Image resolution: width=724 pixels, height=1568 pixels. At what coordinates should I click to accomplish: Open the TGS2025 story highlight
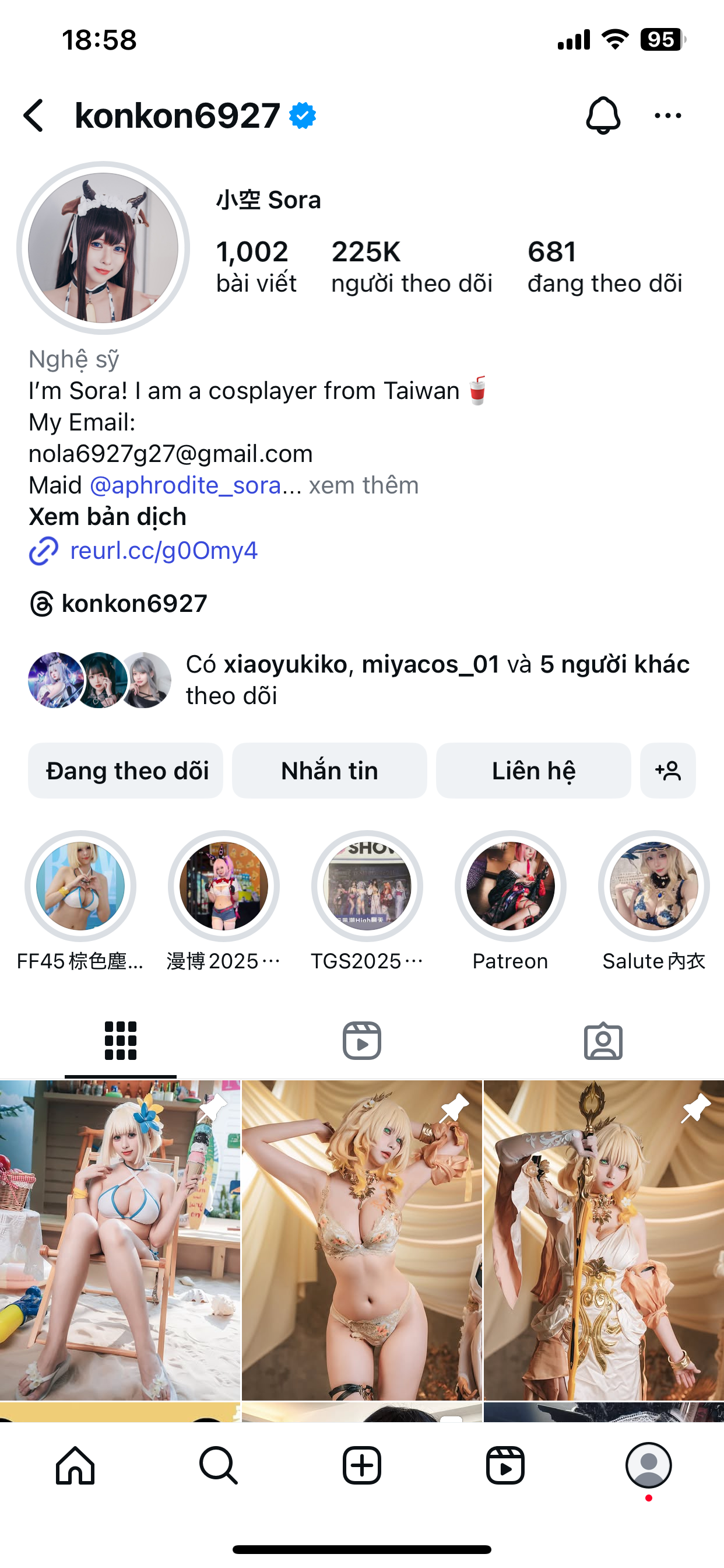tap(367, 886)
